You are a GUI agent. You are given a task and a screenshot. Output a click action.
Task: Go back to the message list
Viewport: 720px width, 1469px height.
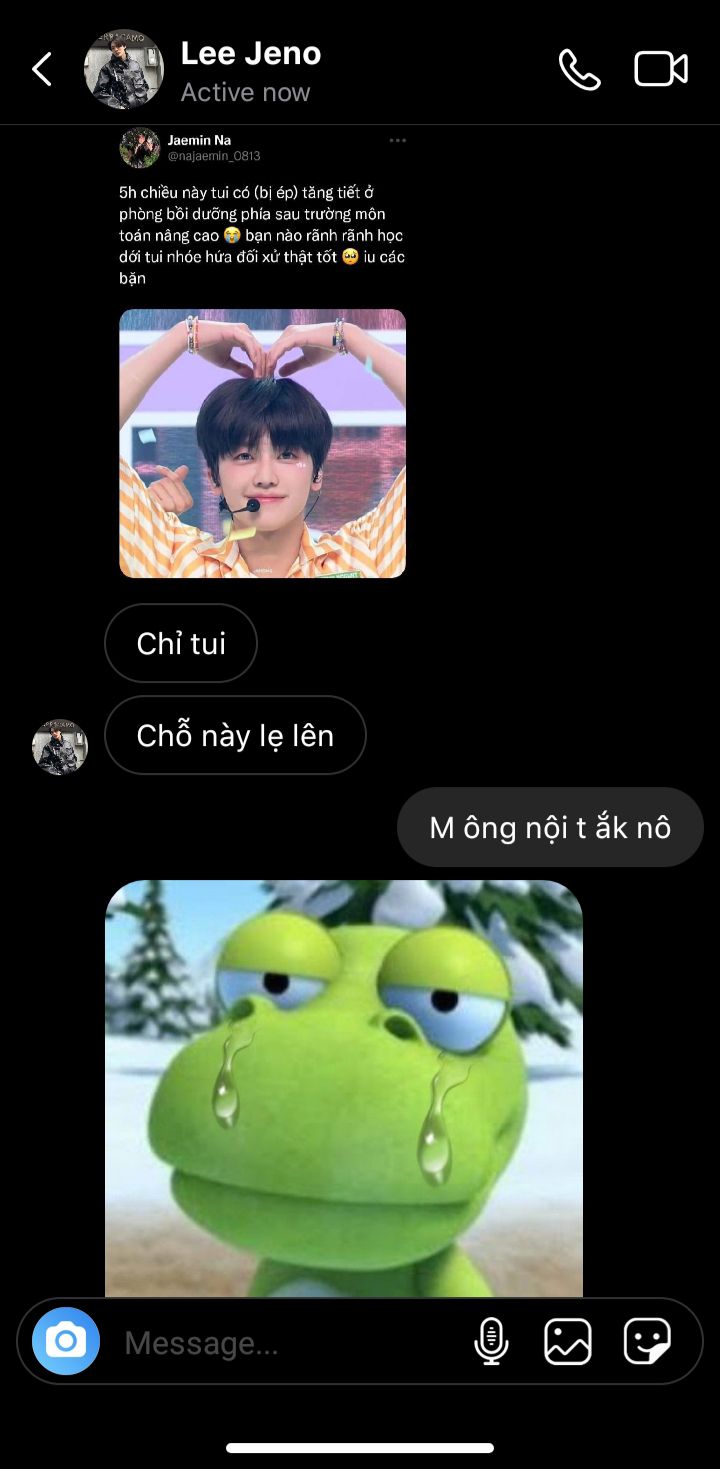click(42, 70)
